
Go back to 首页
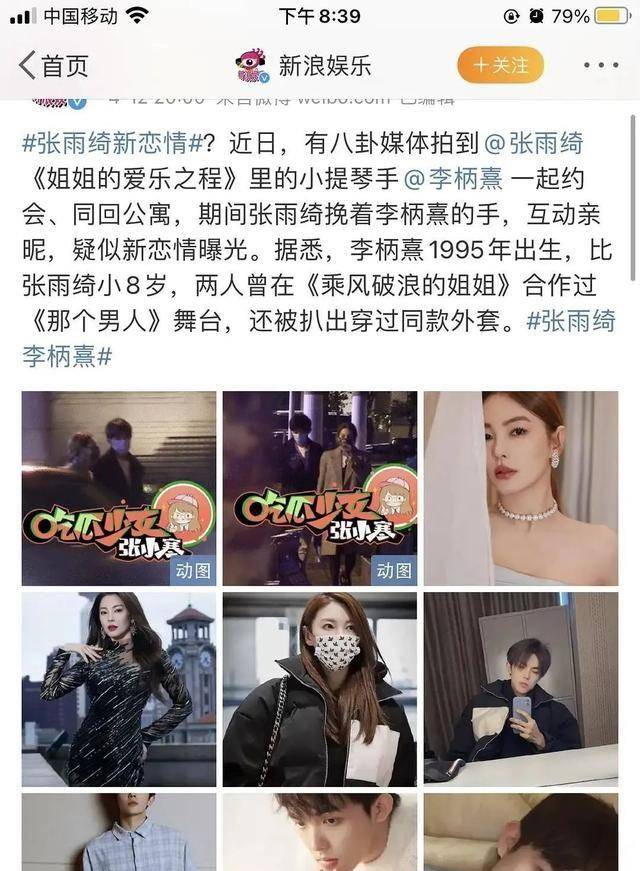(54, 66)
